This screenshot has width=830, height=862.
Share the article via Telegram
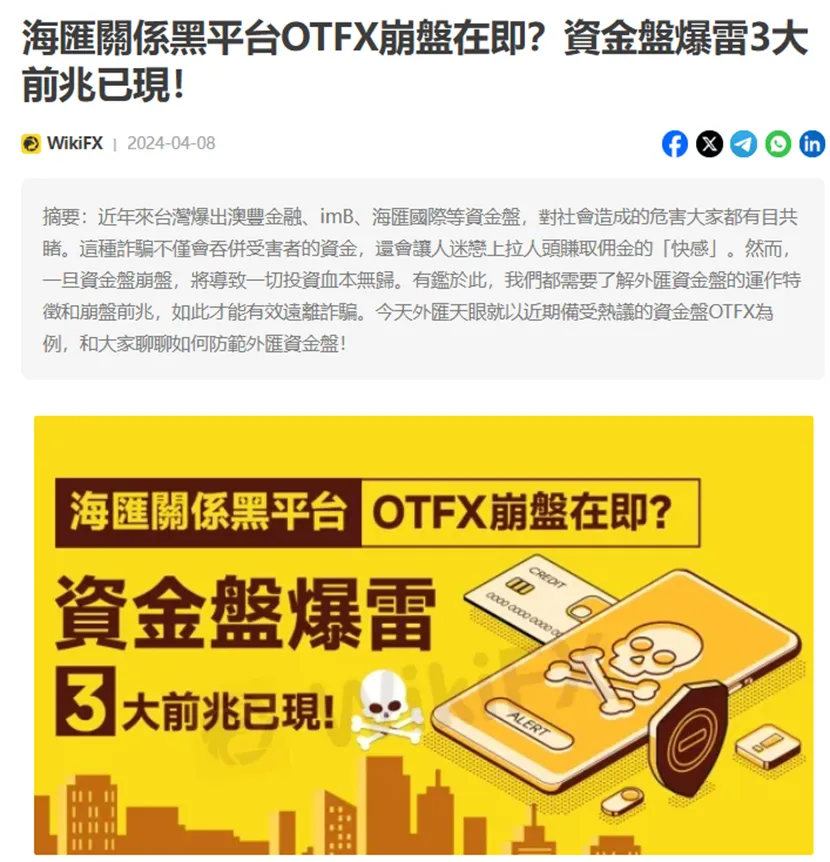point(744,143)
